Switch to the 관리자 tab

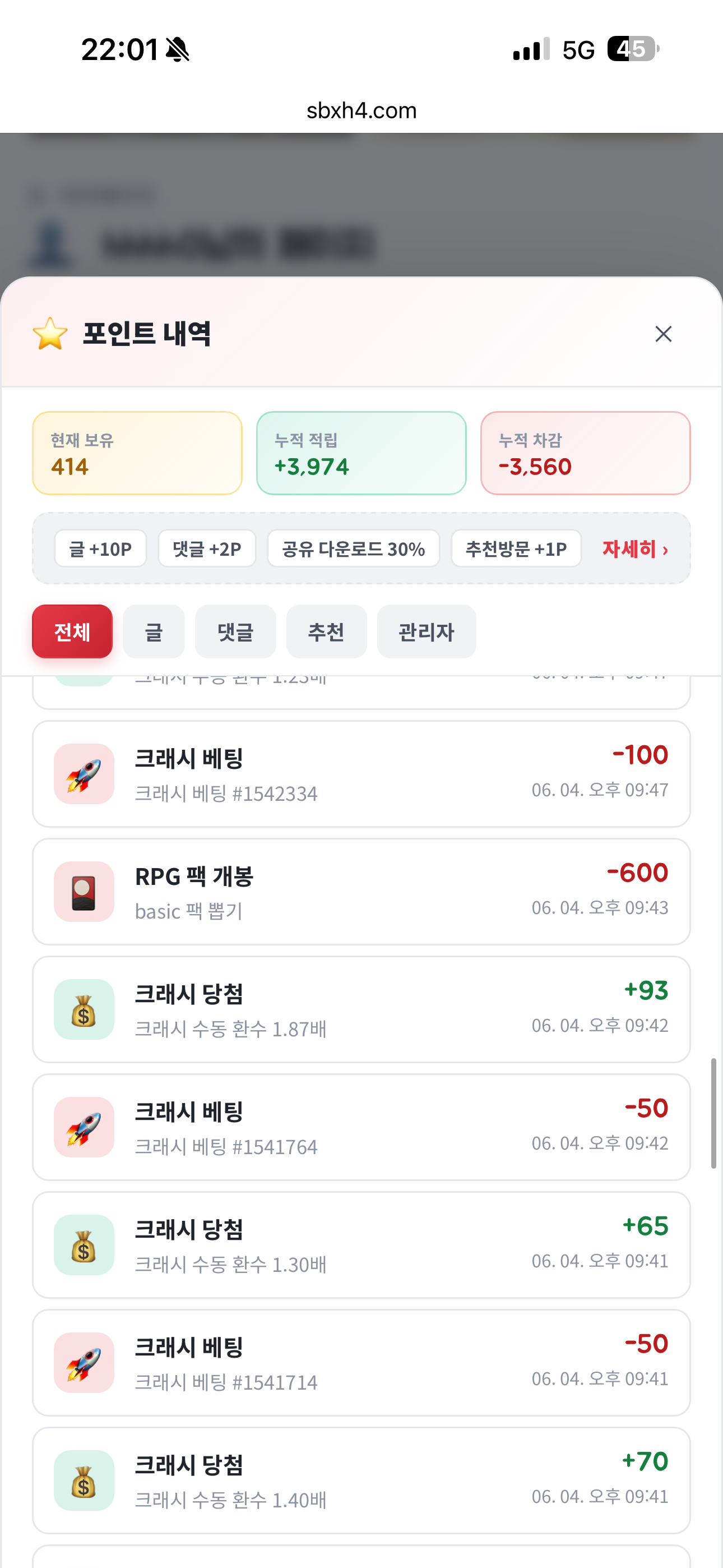pos(426,632)
